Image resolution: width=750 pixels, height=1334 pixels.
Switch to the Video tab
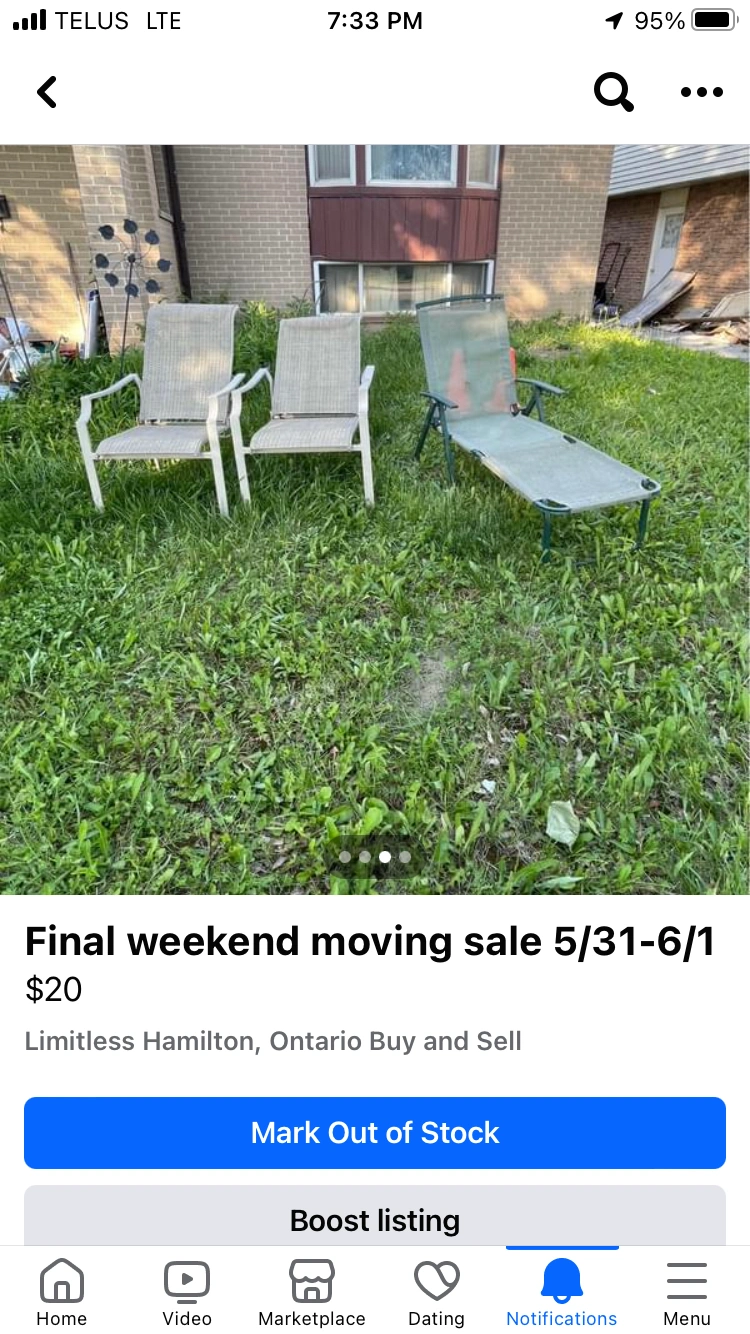pyautogui.click(x=187, y=1292)
